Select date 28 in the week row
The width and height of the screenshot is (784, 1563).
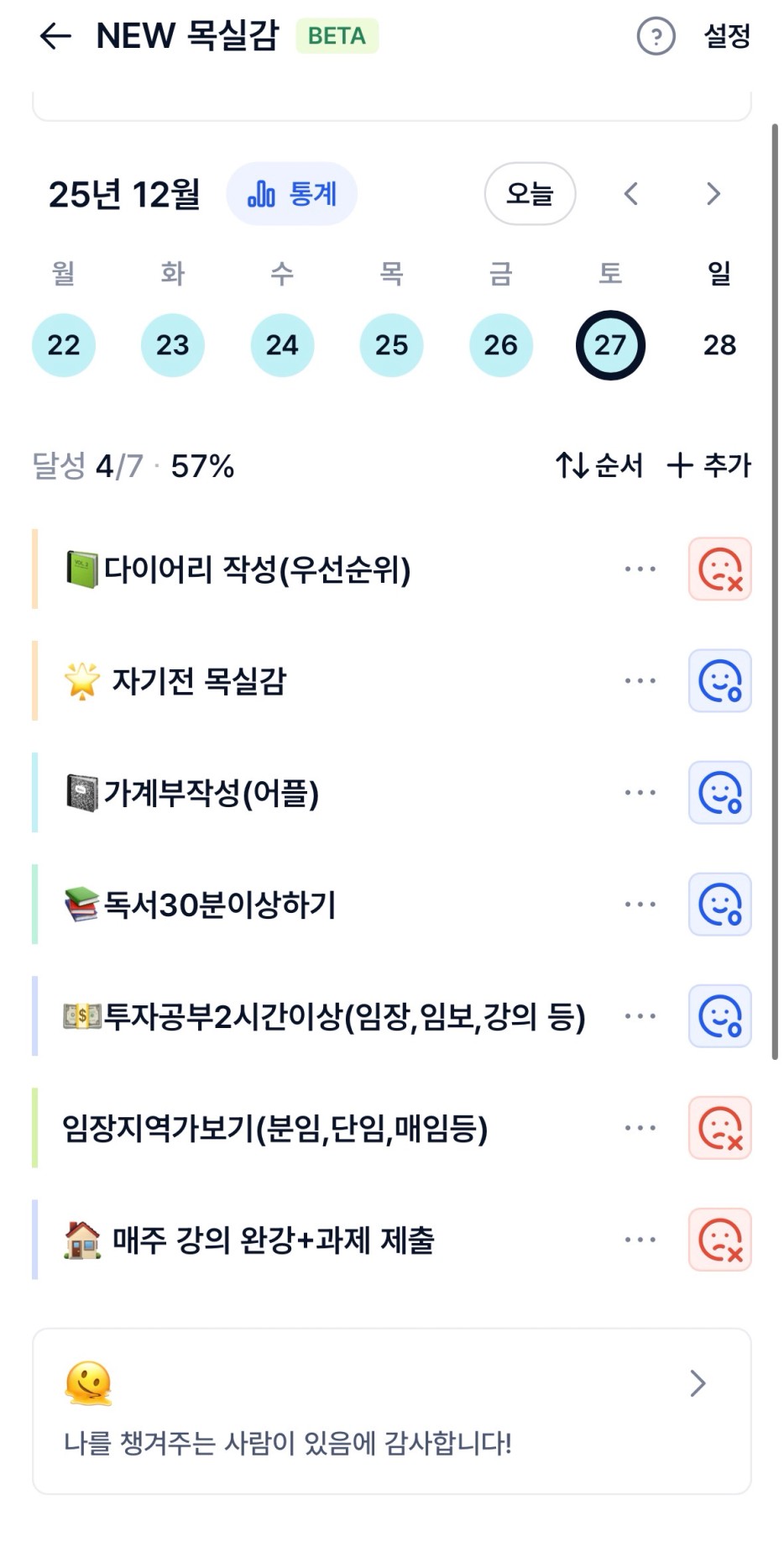719,345
